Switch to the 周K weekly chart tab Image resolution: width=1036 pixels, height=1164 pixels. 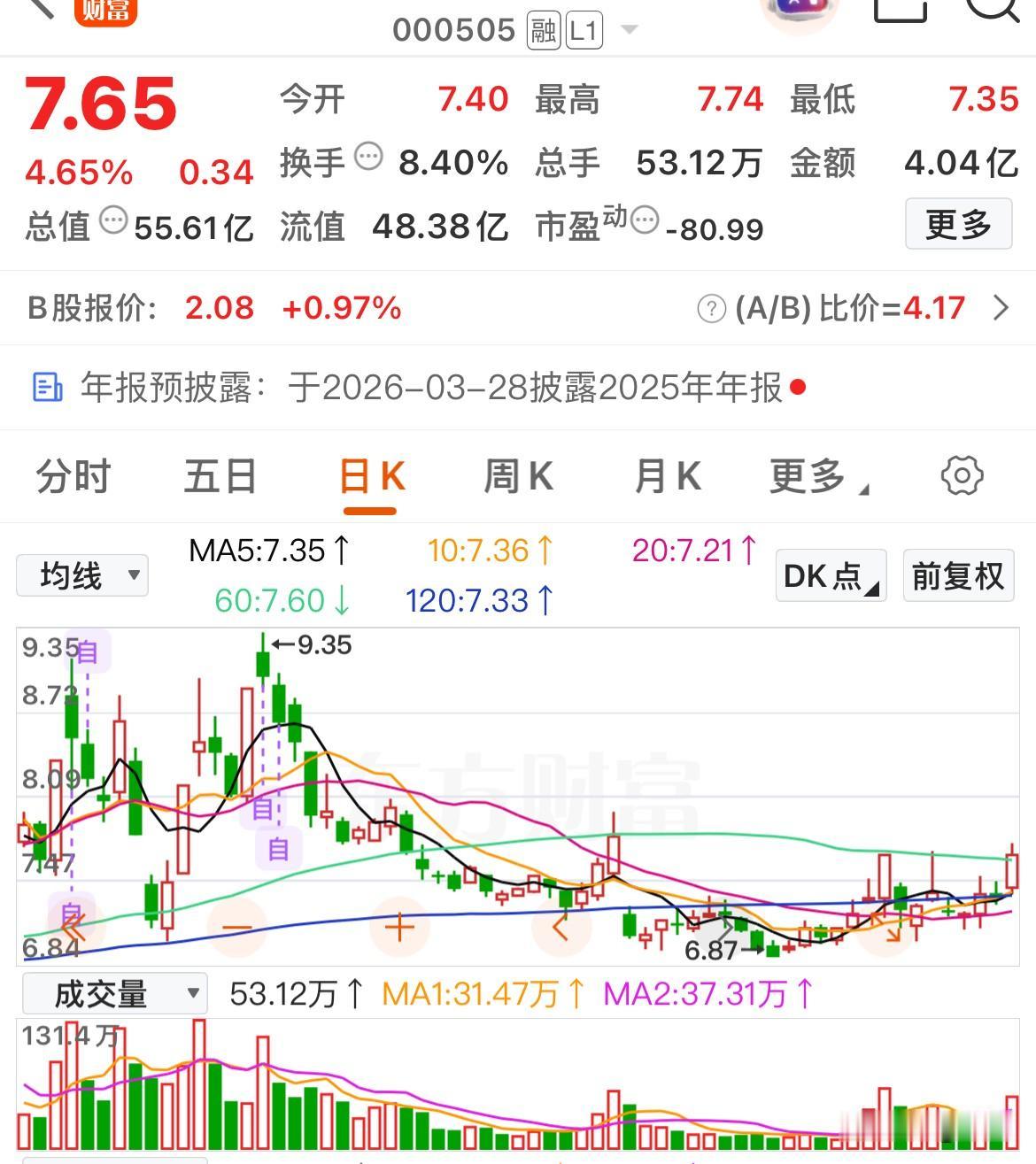518,475
